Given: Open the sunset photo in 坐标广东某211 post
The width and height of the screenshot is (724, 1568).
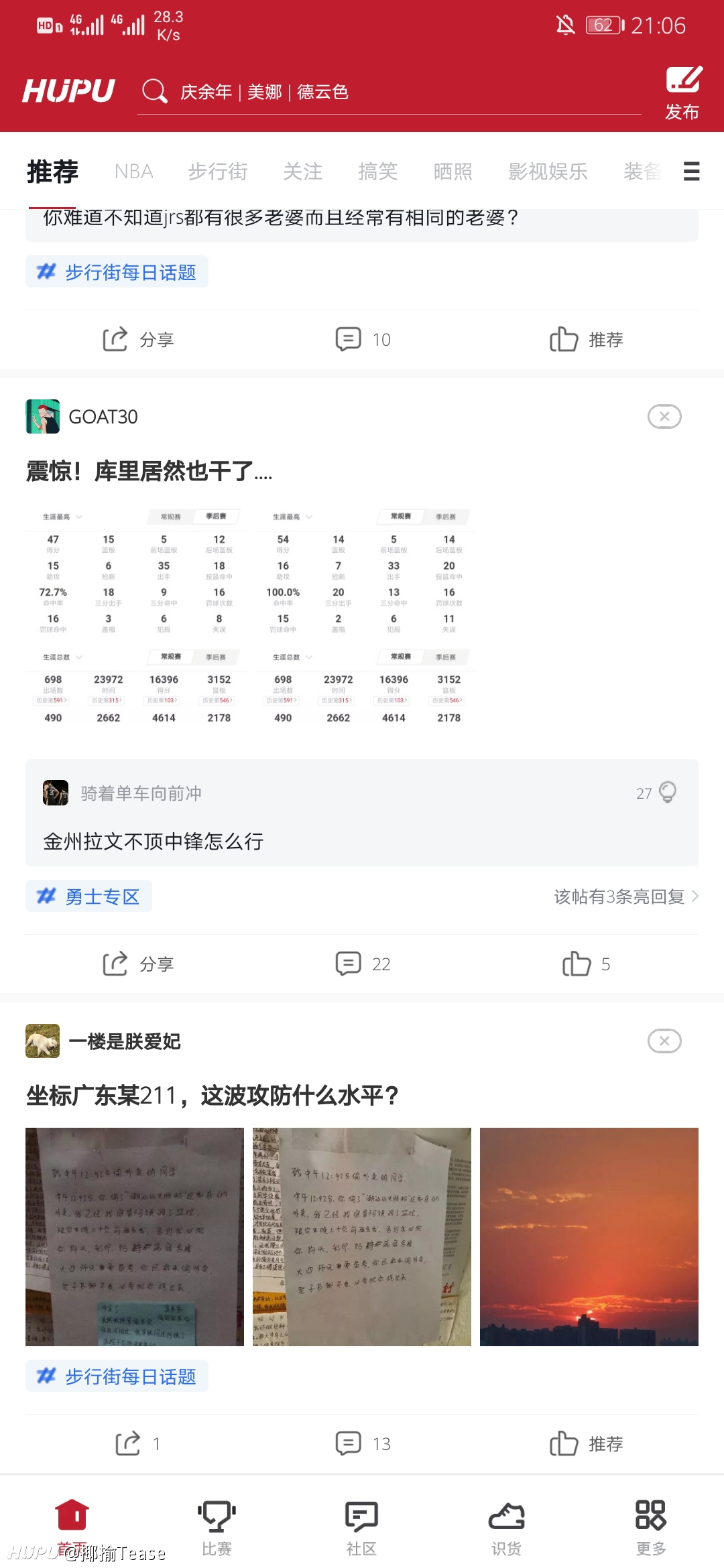Looking at the screenshot, I should point(589,1237).
